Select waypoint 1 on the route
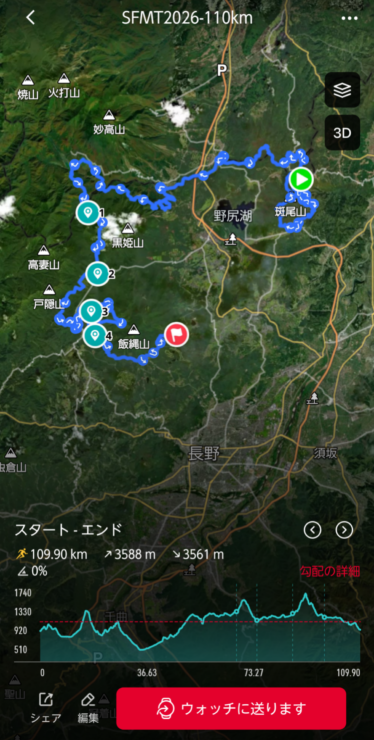 click(88, 212)
